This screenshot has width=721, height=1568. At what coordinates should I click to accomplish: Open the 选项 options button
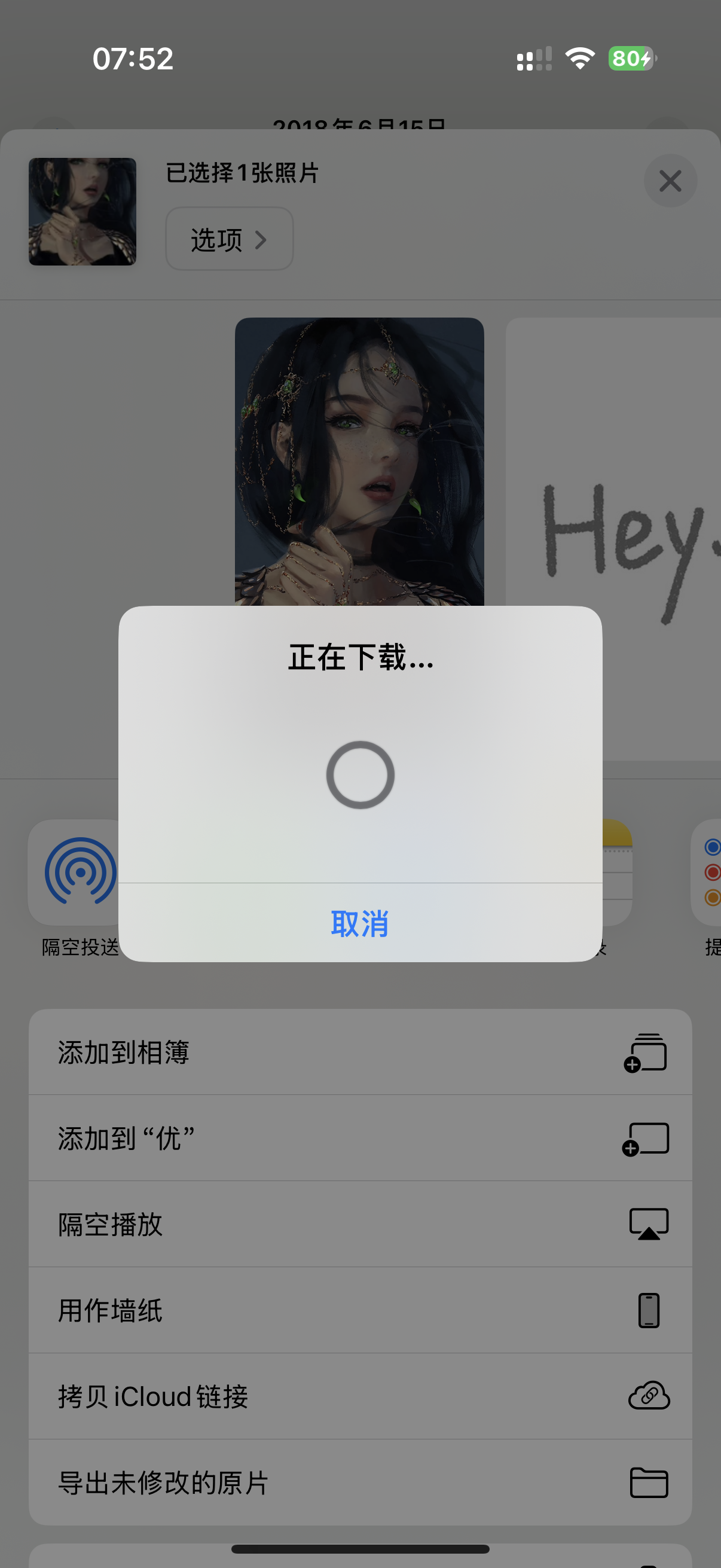coord(229,239)
